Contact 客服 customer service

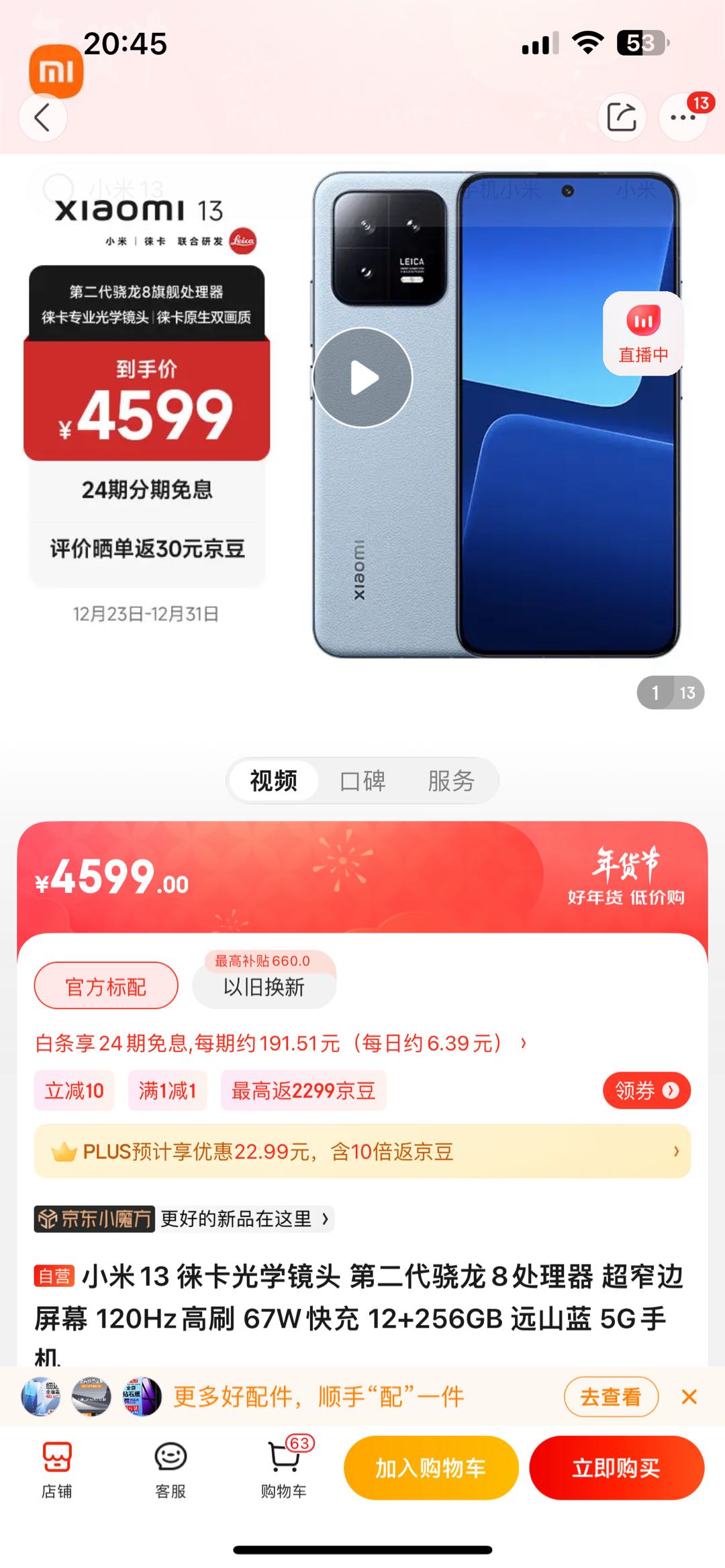click(171, 1468)
